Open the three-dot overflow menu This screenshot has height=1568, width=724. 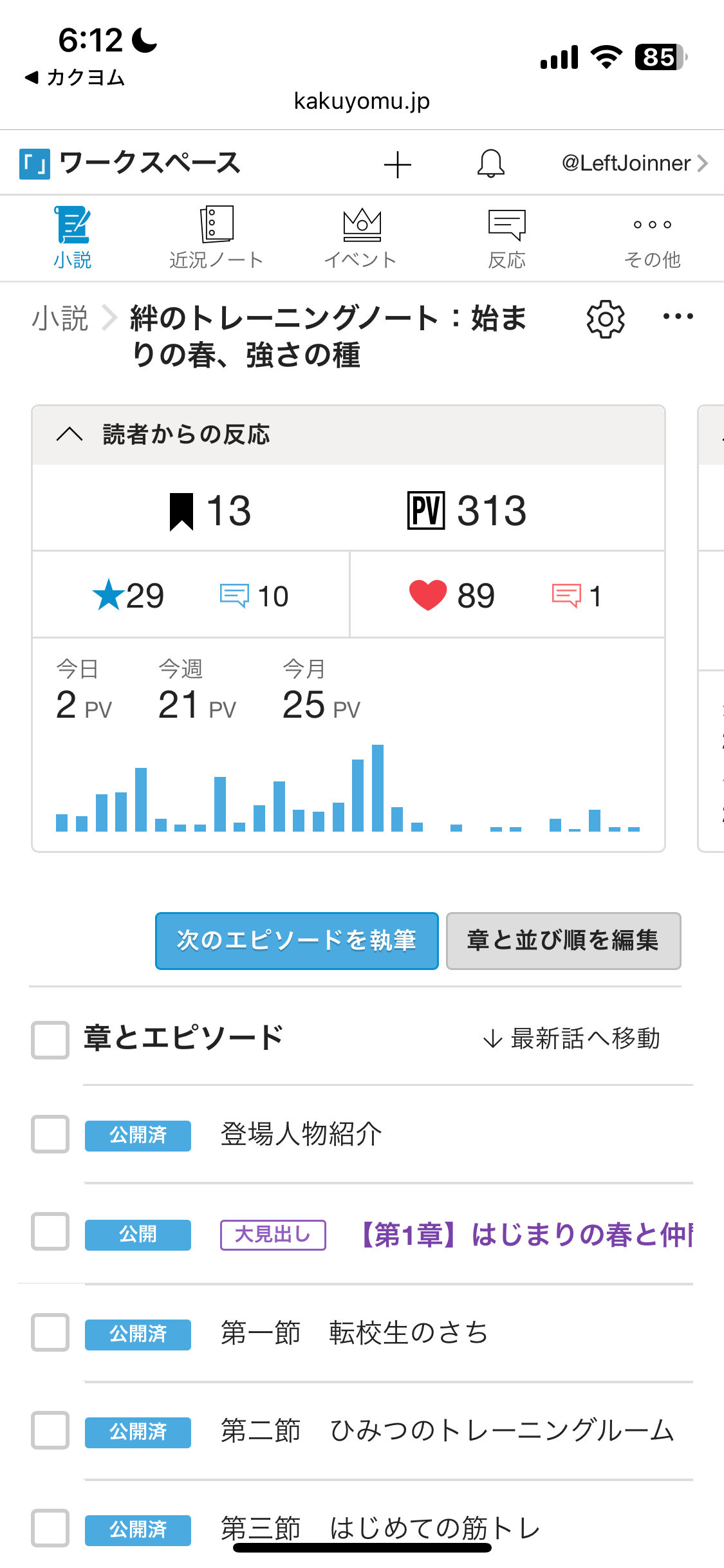click(x=678, y=316)
